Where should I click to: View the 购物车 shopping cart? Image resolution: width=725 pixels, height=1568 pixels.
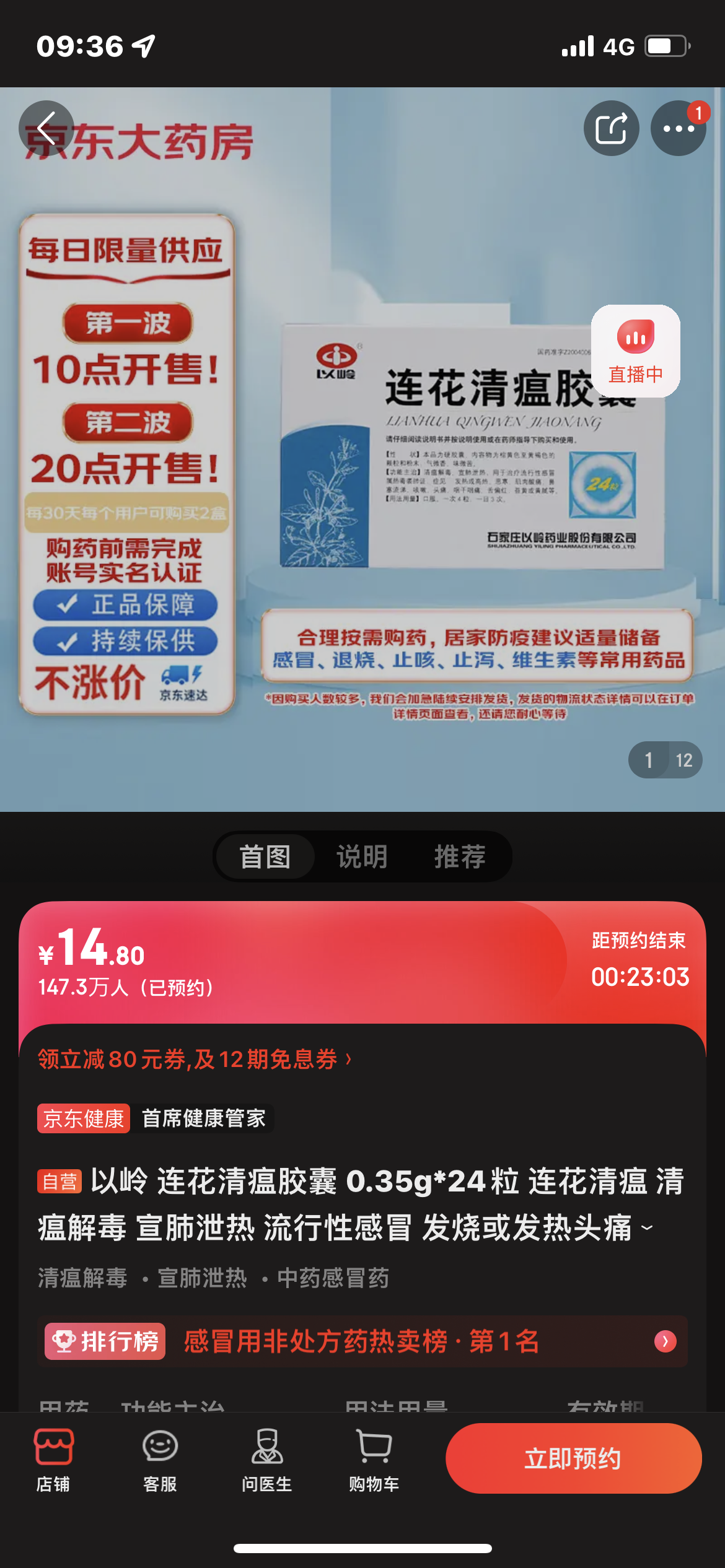coord(372,1458)
